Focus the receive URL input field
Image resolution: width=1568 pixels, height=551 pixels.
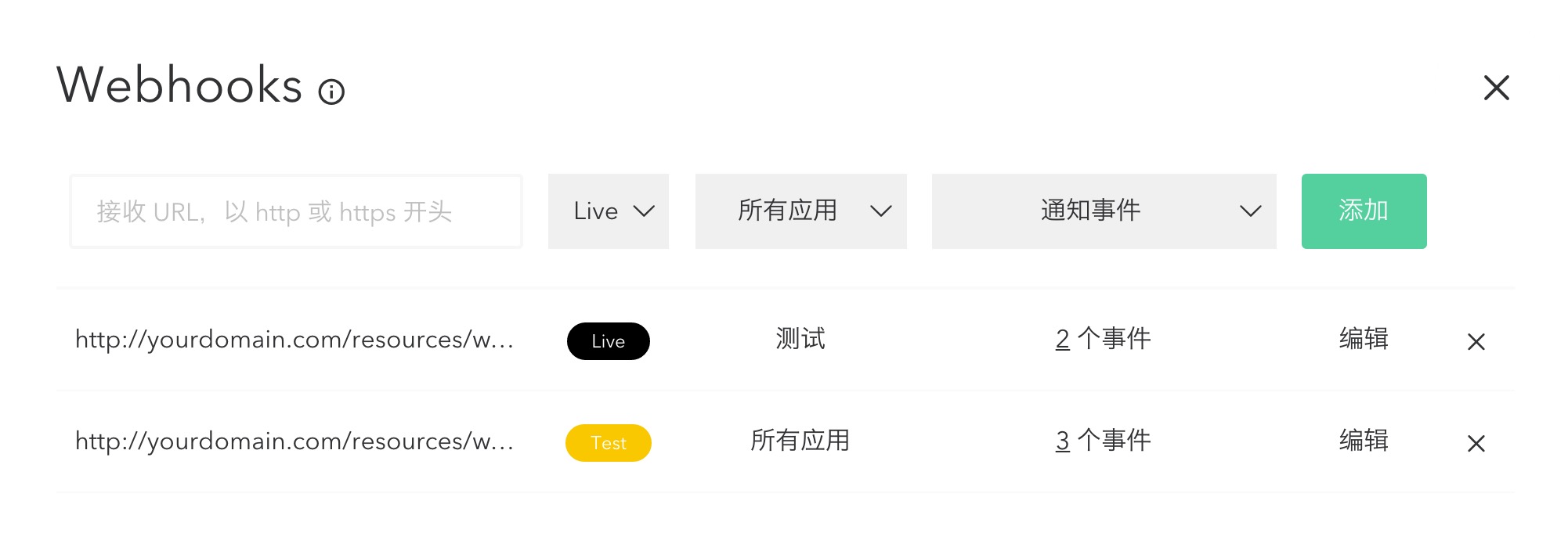[296, 211]
